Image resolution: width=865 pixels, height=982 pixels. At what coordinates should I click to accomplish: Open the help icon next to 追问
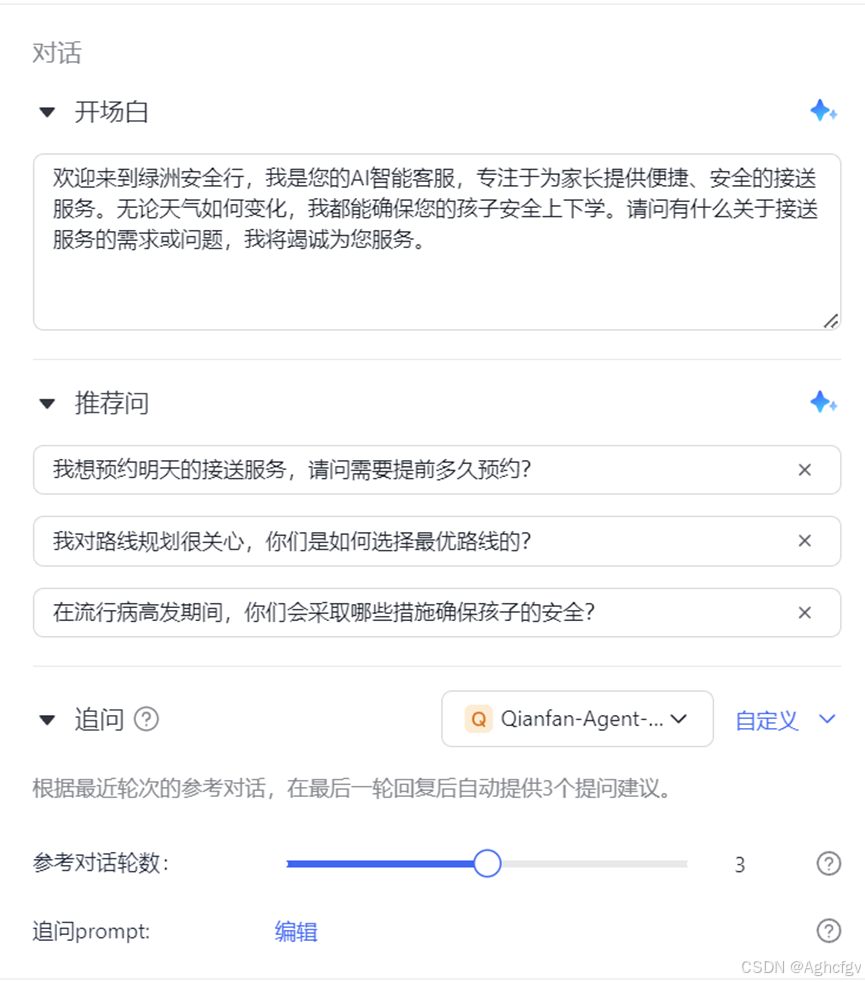click(x=146, y=719)
